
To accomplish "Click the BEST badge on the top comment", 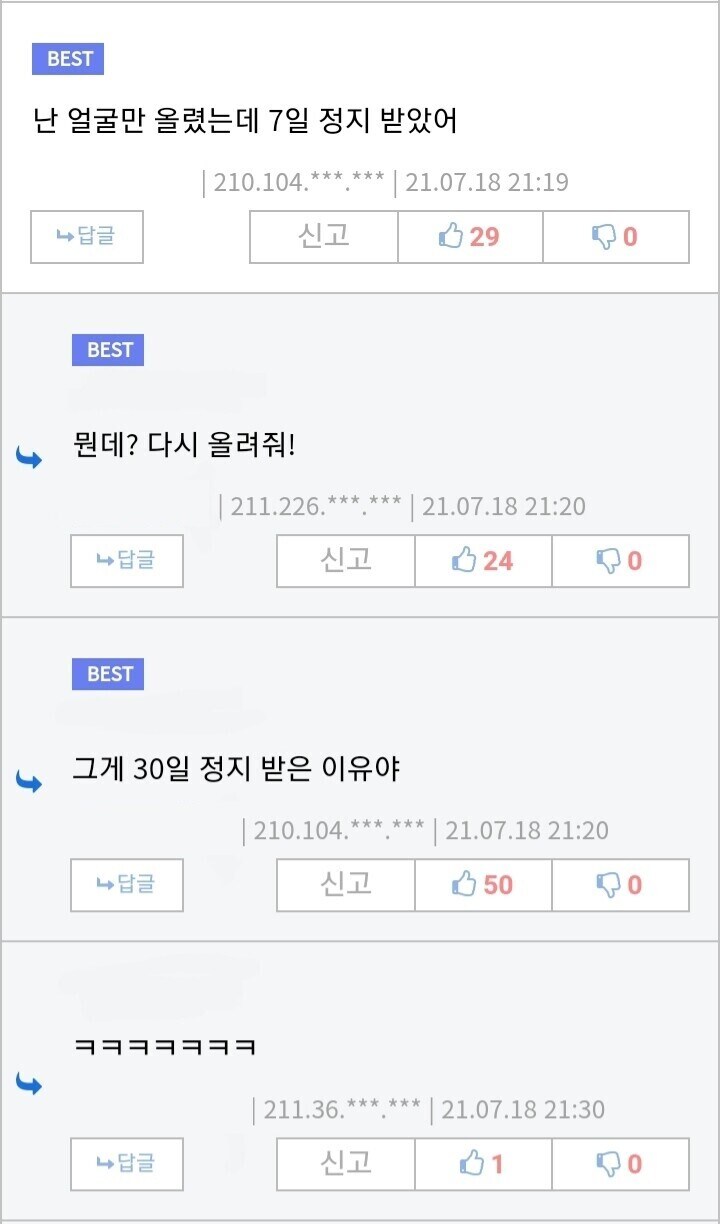I will (x=68, y=59).
